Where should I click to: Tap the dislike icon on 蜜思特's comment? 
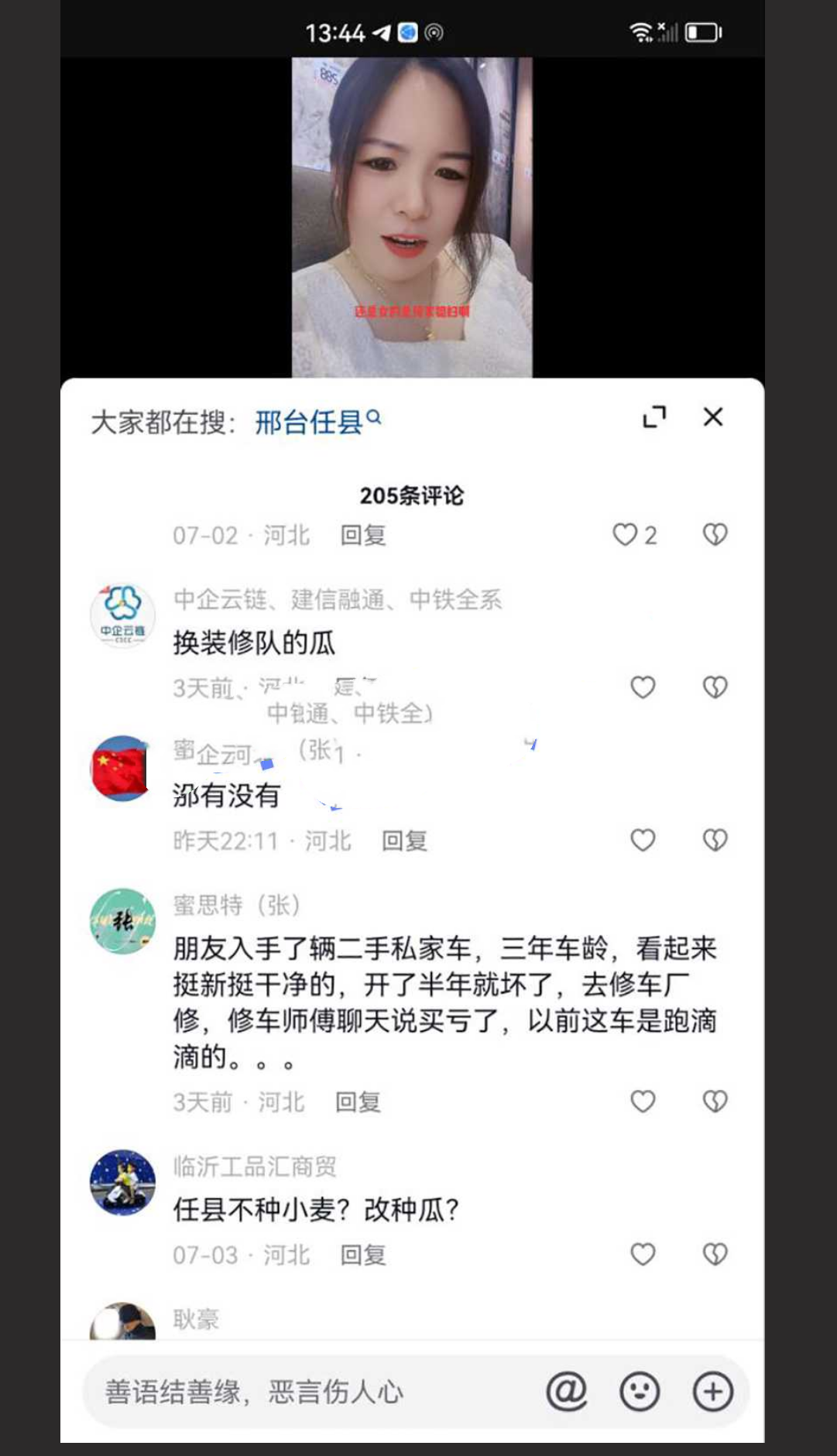click(713, 1101)
